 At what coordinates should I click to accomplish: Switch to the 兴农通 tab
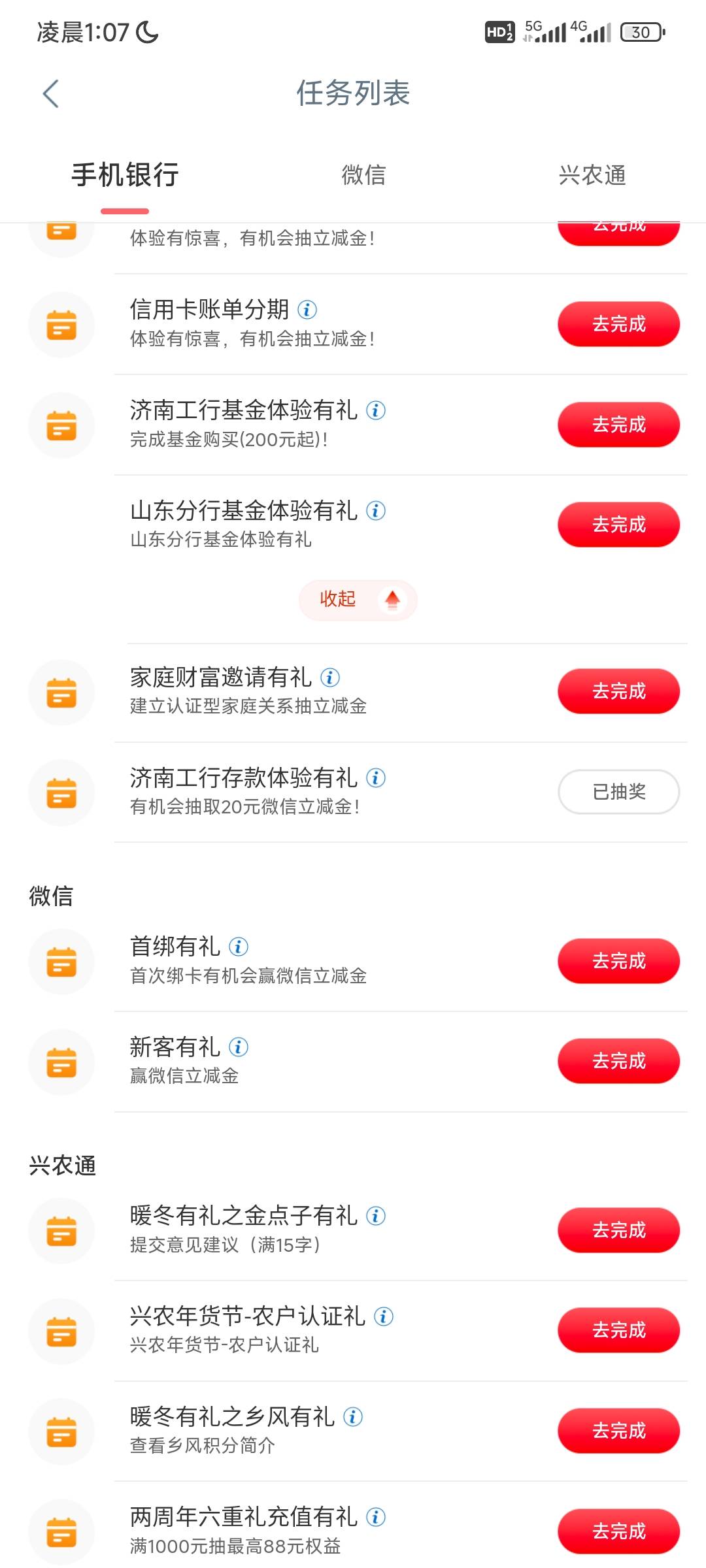pyautogui.click(x=592, y=175)
